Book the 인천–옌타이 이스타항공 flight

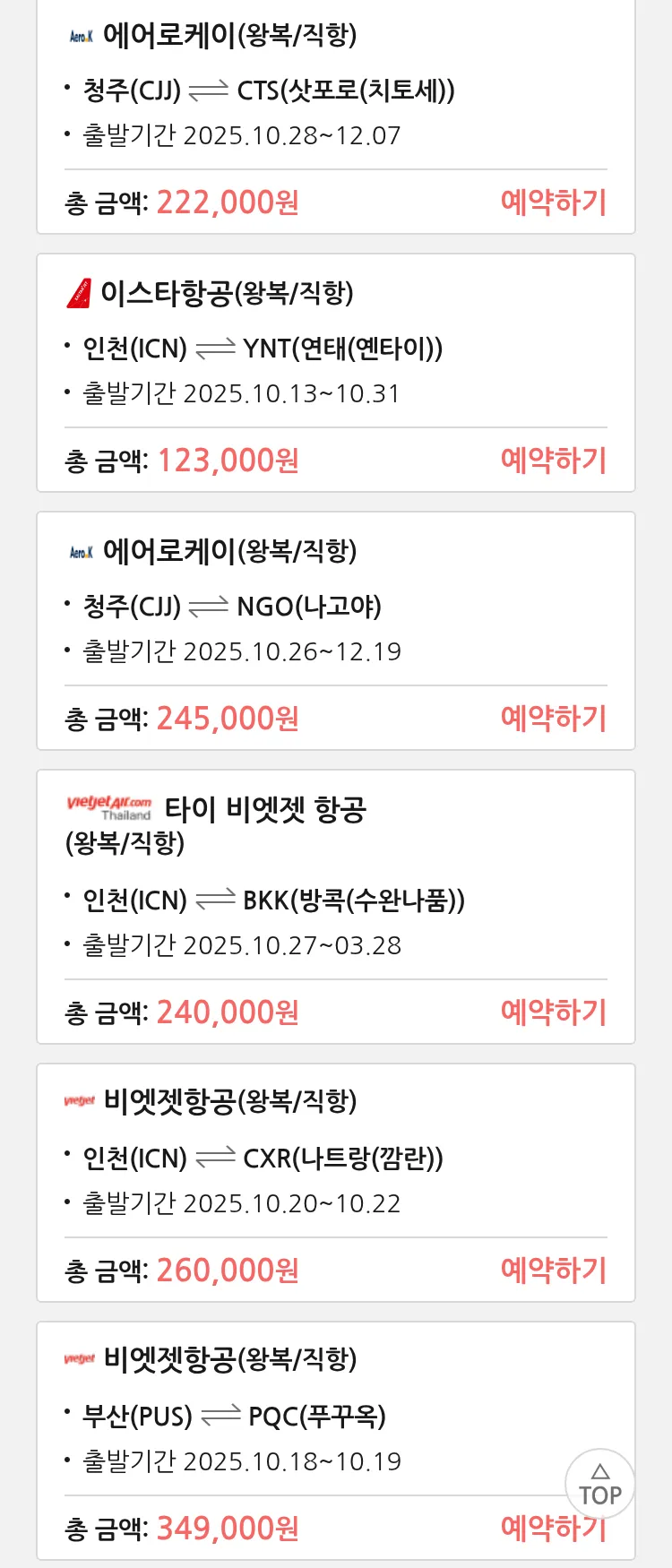coord(553,461)
